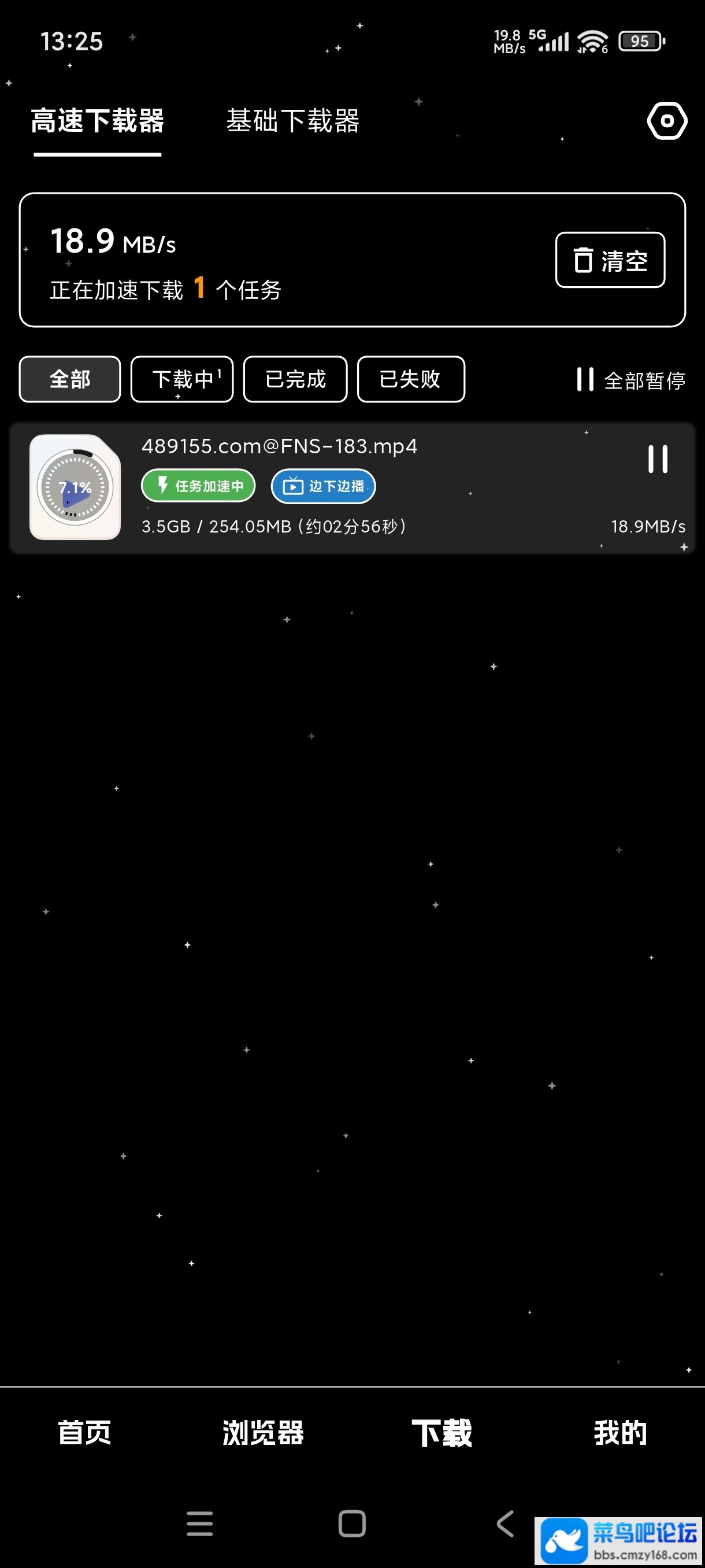Viewport: 705px width, 1568px height.
Task: Show 已完成 completed downloads
Action: (295, 379)
